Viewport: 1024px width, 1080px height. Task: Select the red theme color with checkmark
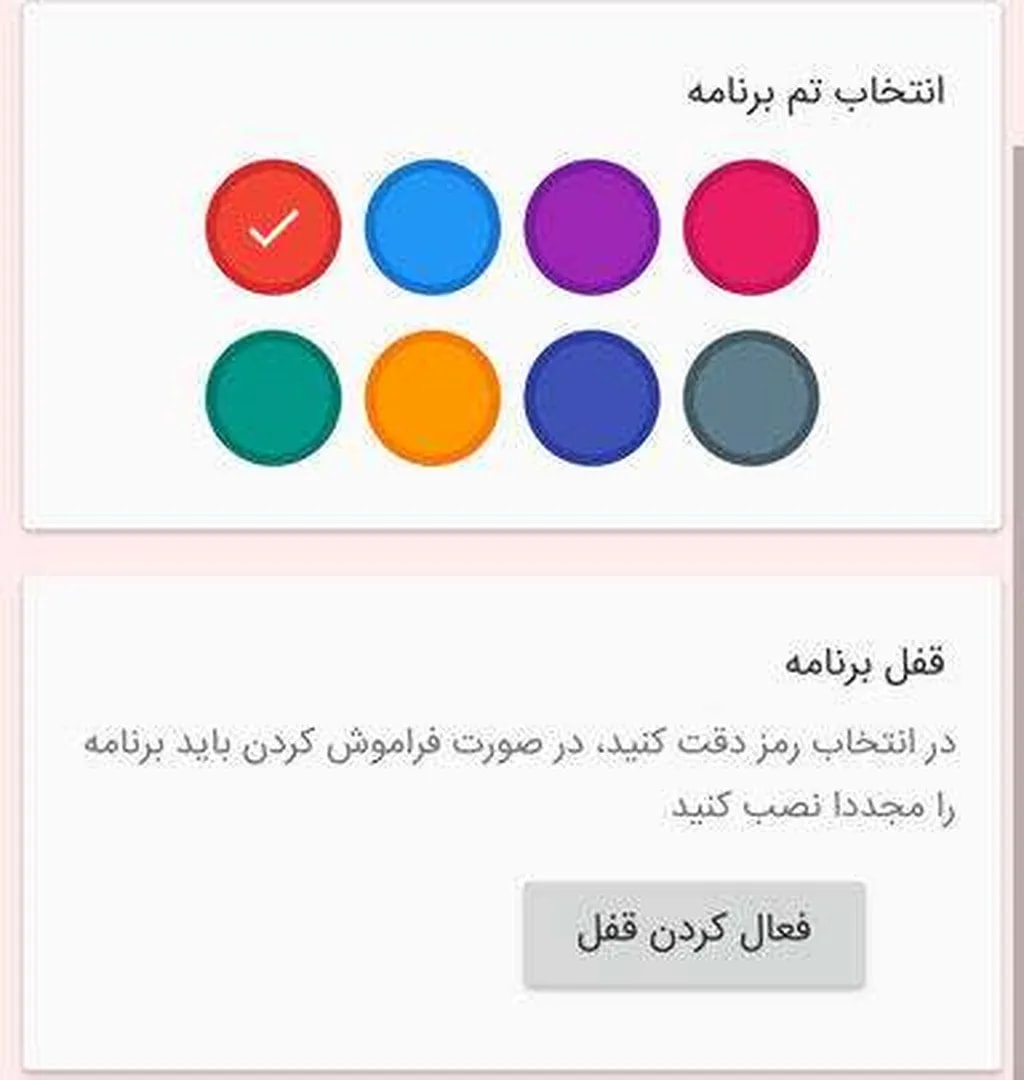click(273, 227)
